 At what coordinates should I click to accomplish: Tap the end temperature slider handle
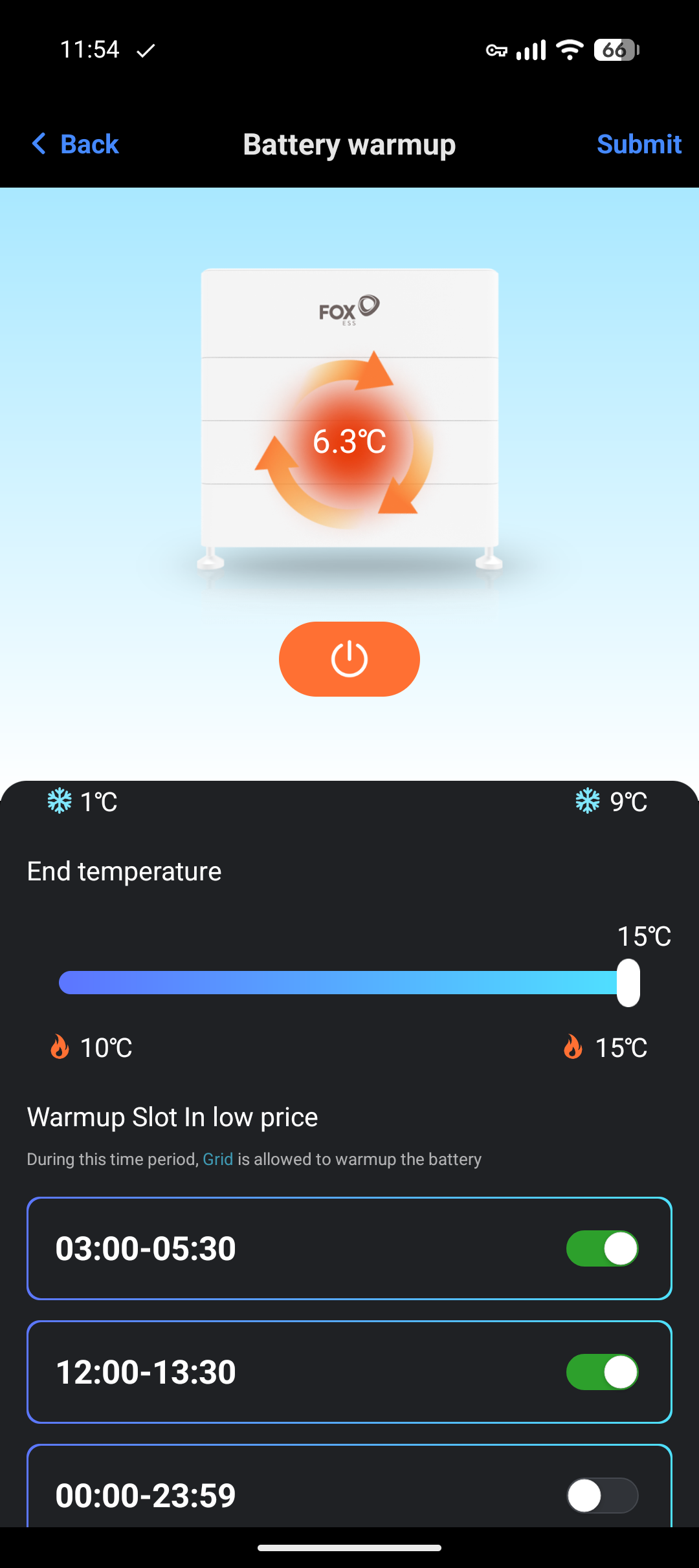click(x=628, y=983)
